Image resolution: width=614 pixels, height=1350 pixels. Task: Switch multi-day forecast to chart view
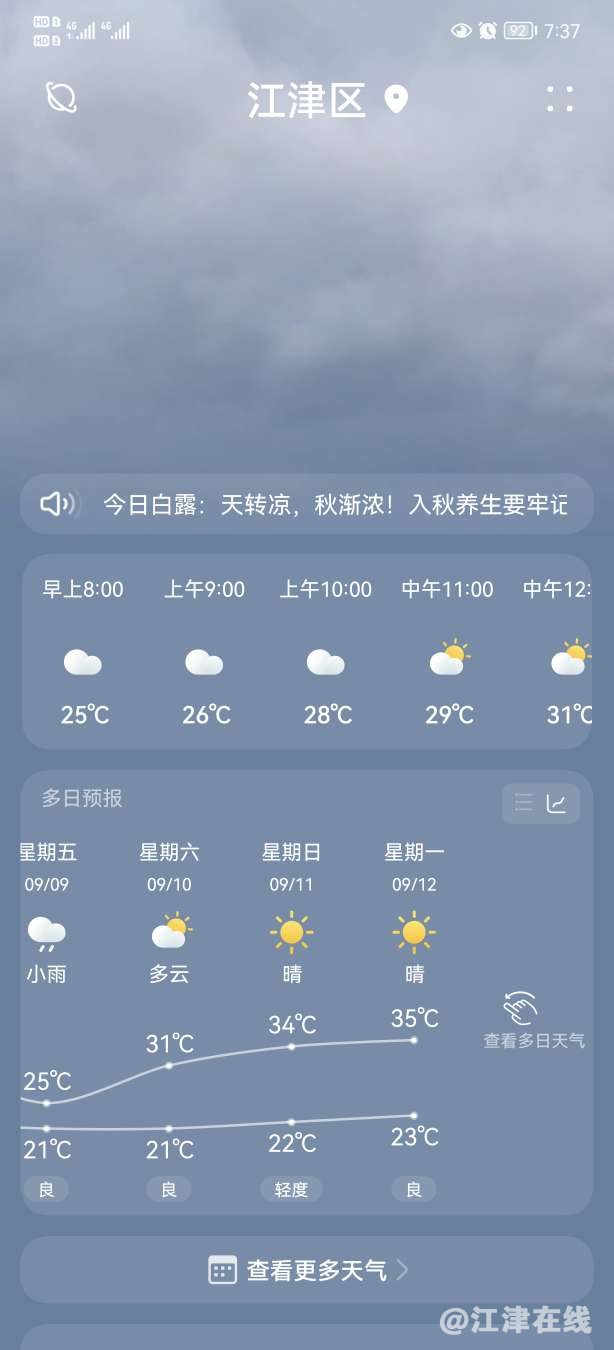tap(557, 803)
